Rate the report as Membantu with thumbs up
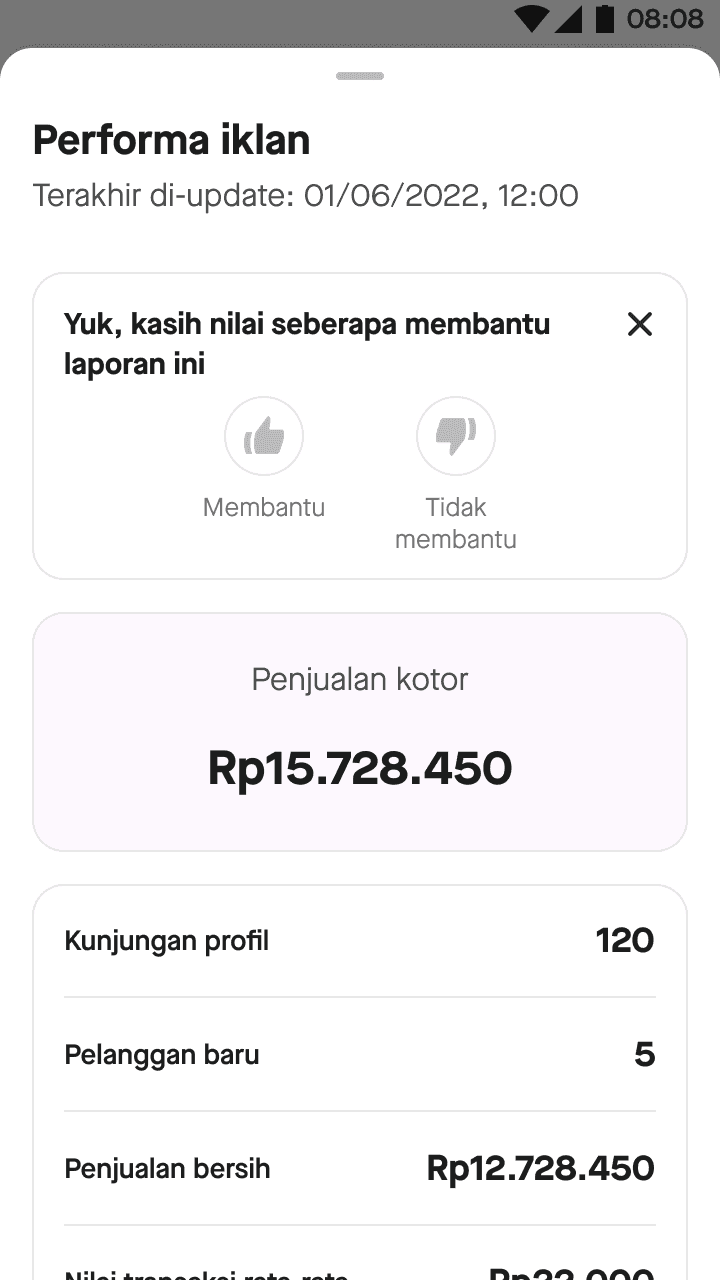 coord(264,436)
